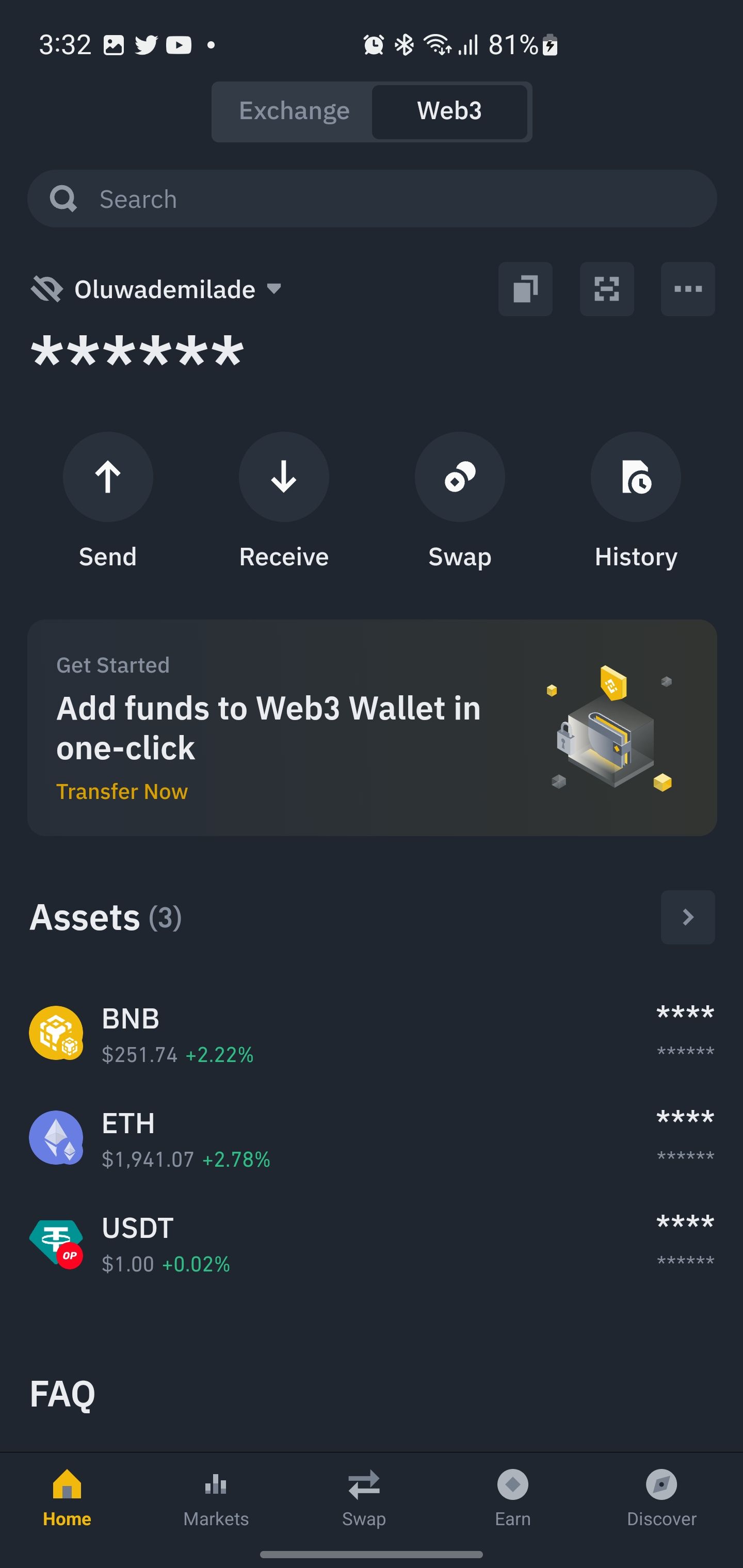Open the more options menu
The image size is (743, 1568).
pyautogui.click(x=688, y=289)
